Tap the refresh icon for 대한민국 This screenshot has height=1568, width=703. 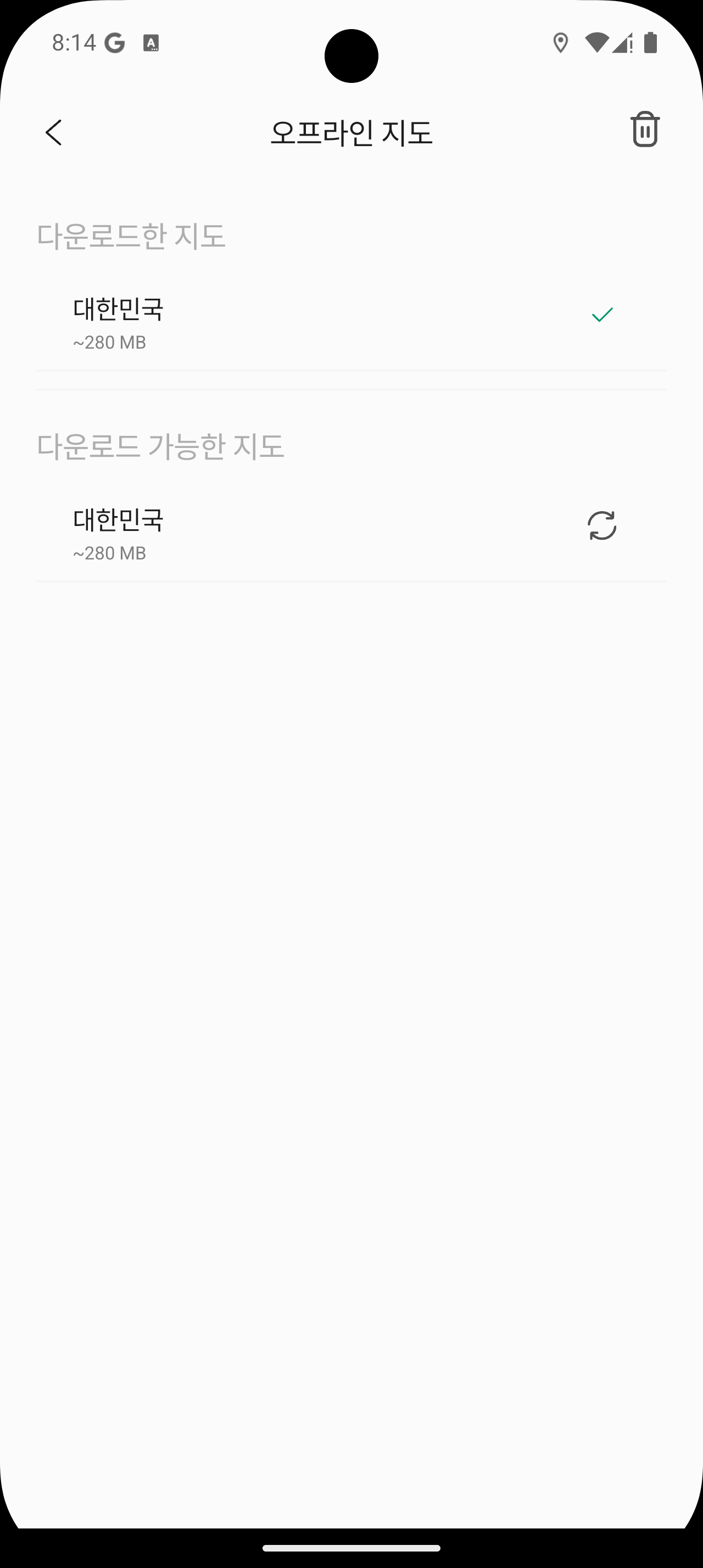click(601, 525)
